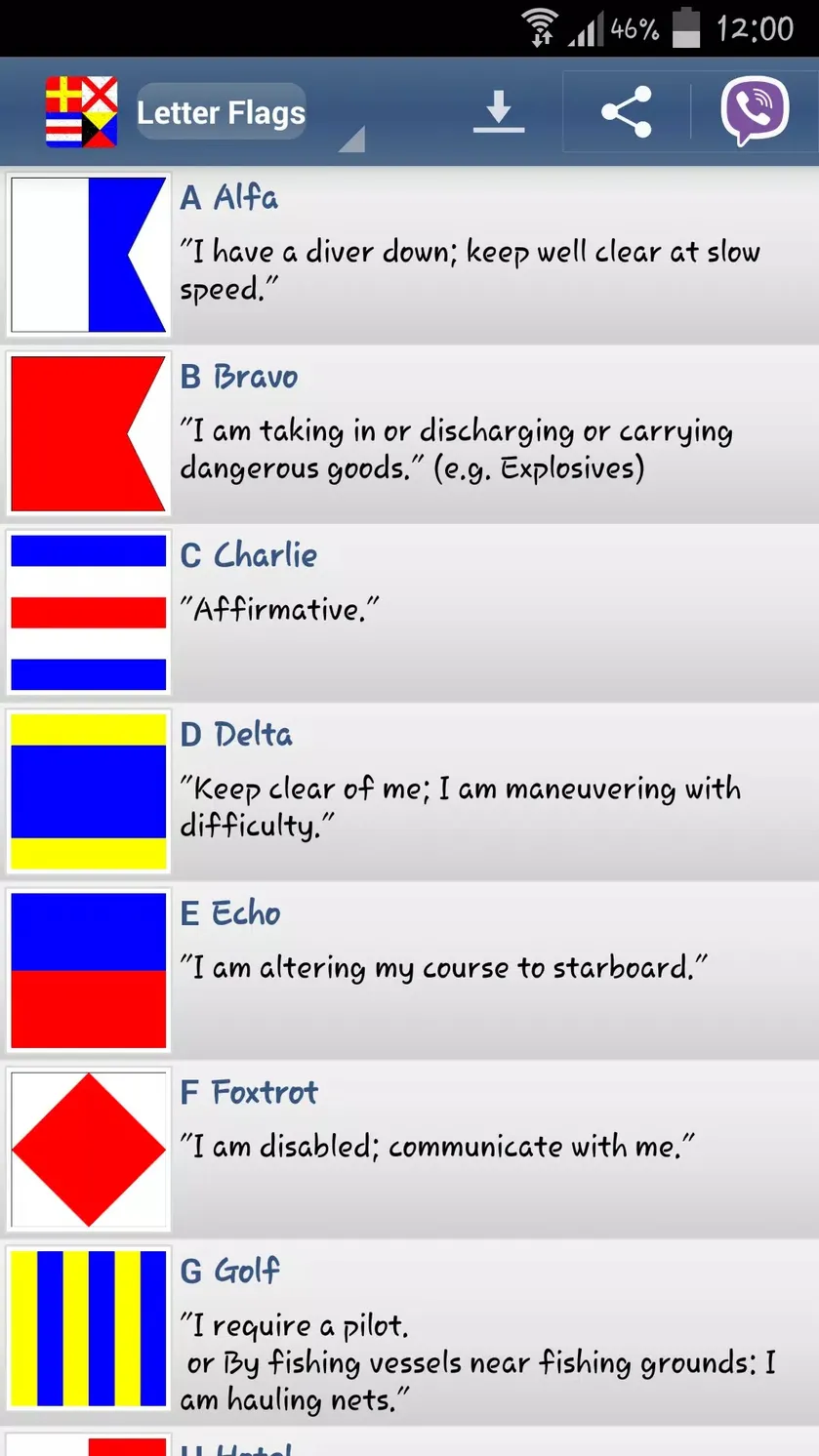819x1456 pixels.
Task: Tap the download icon in toolbar
Action: (499, 111)
